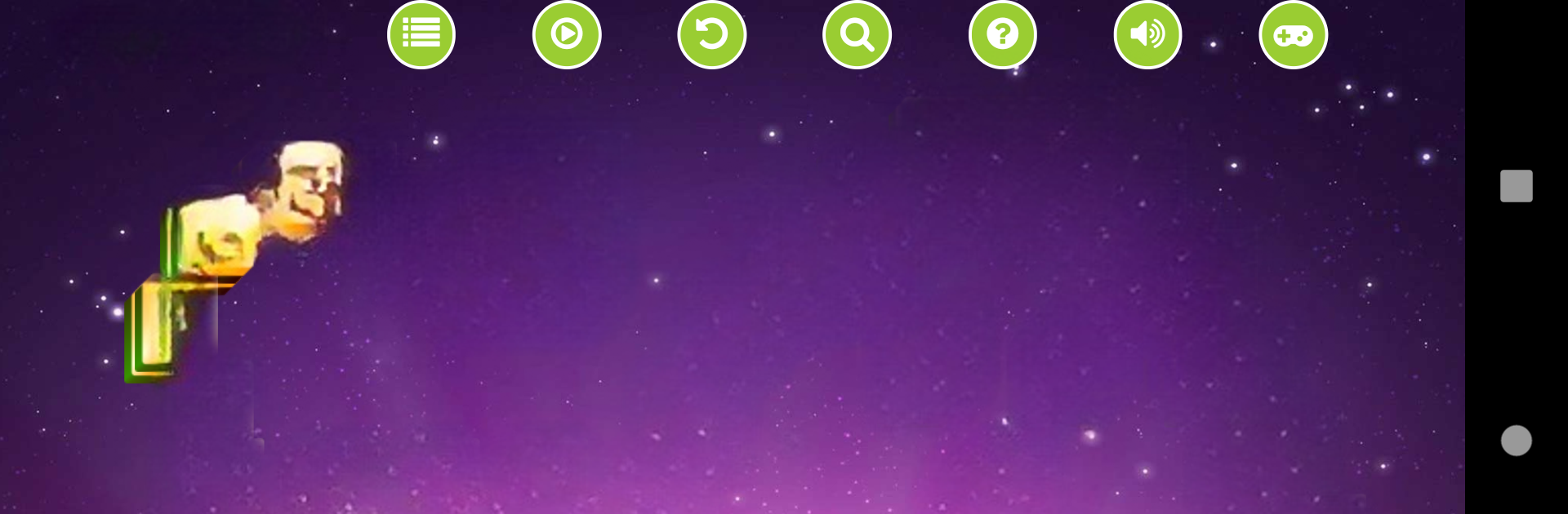The width and height of the screenshot is (1568, 514).
Task: Open the magnifier search icon
Action: tap(857, 34)
